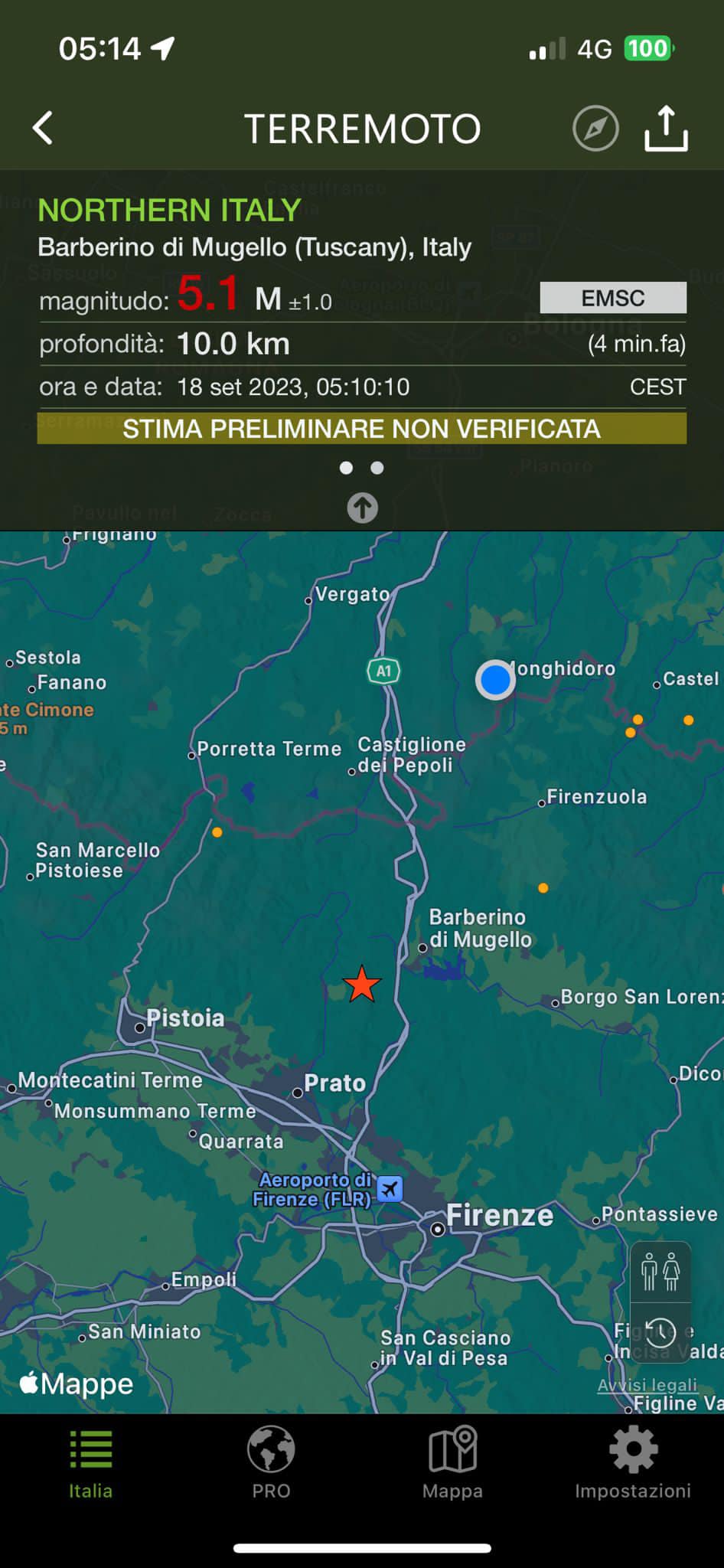This screenshot has height=1568, width=724.
Task: Go back to the earthquake list
Action: pyautogui.click(x=44, y=128)
